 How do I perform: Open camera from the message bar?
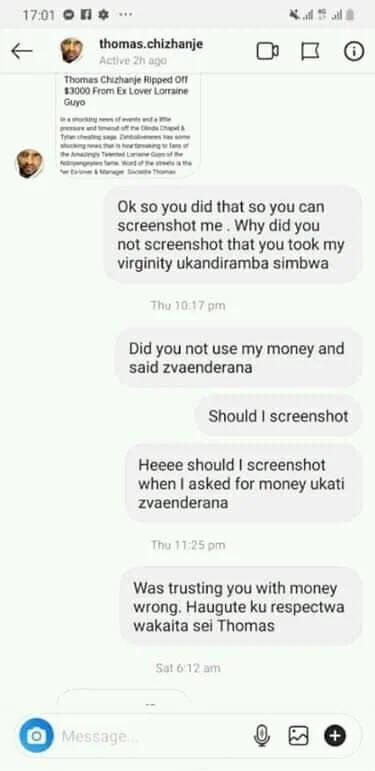click(x=36, y=736)
